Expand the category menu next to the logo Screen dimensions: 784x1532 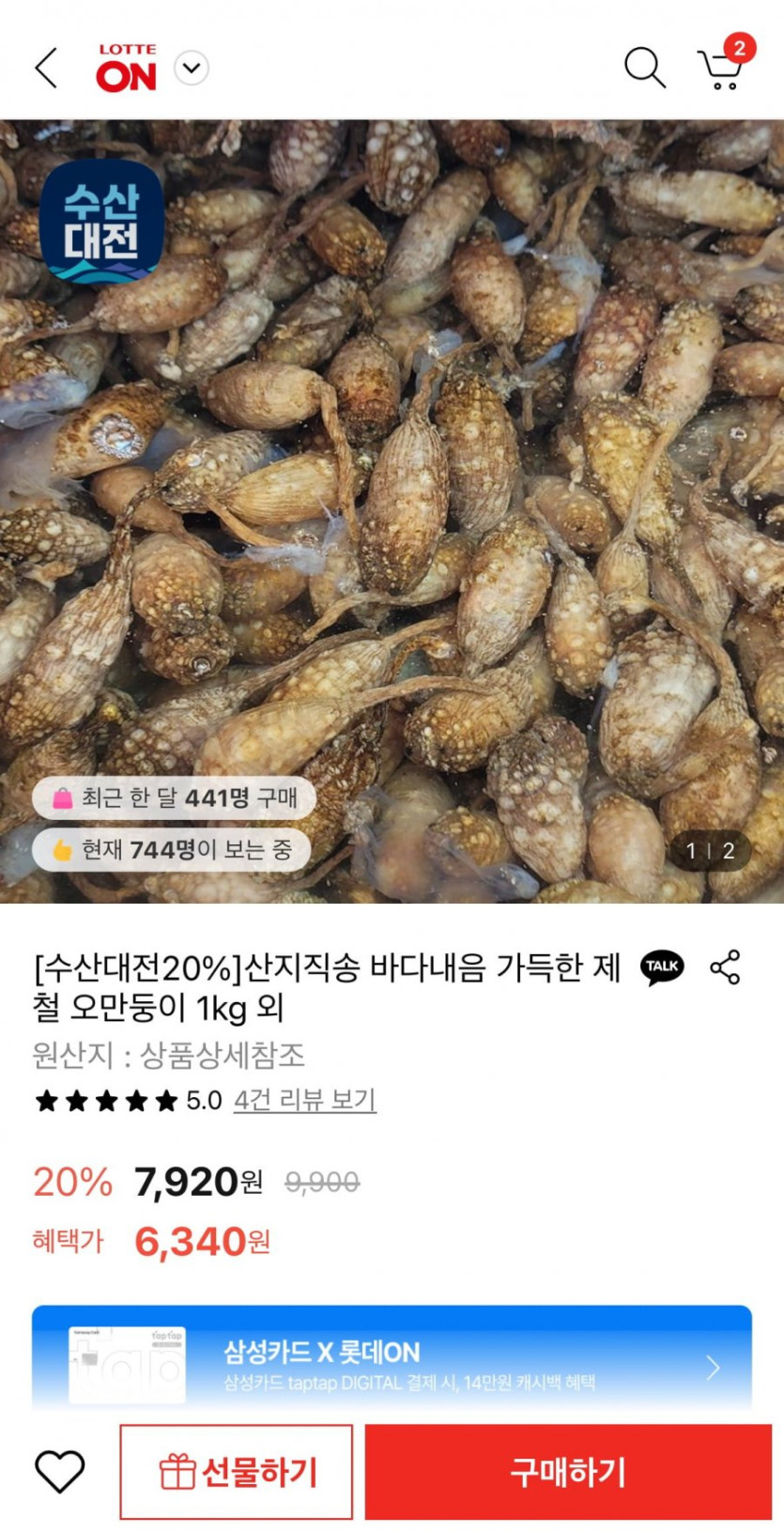(192, 68)
